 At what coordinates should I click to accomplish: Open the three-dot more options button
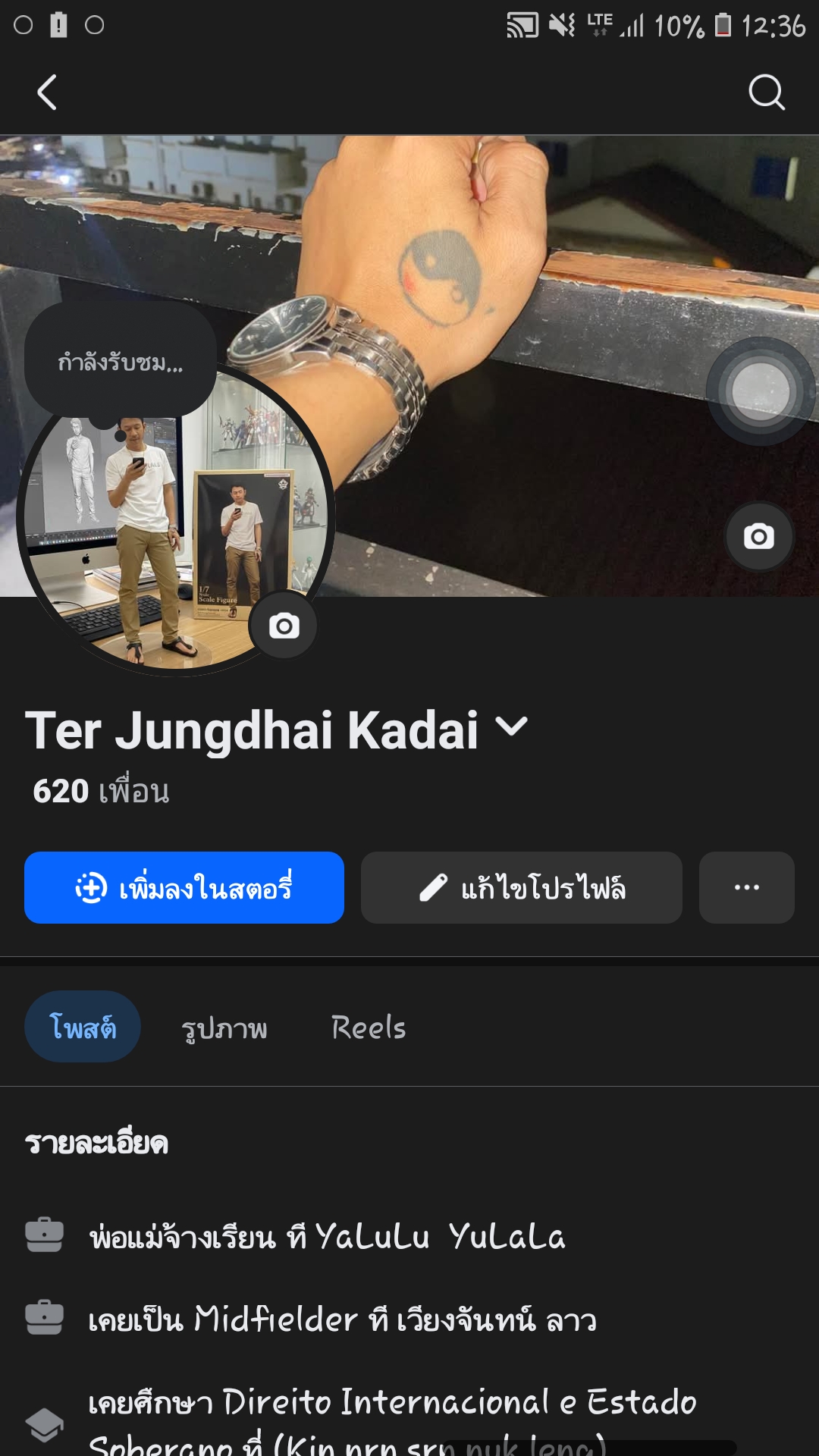(x=747, y=887)
